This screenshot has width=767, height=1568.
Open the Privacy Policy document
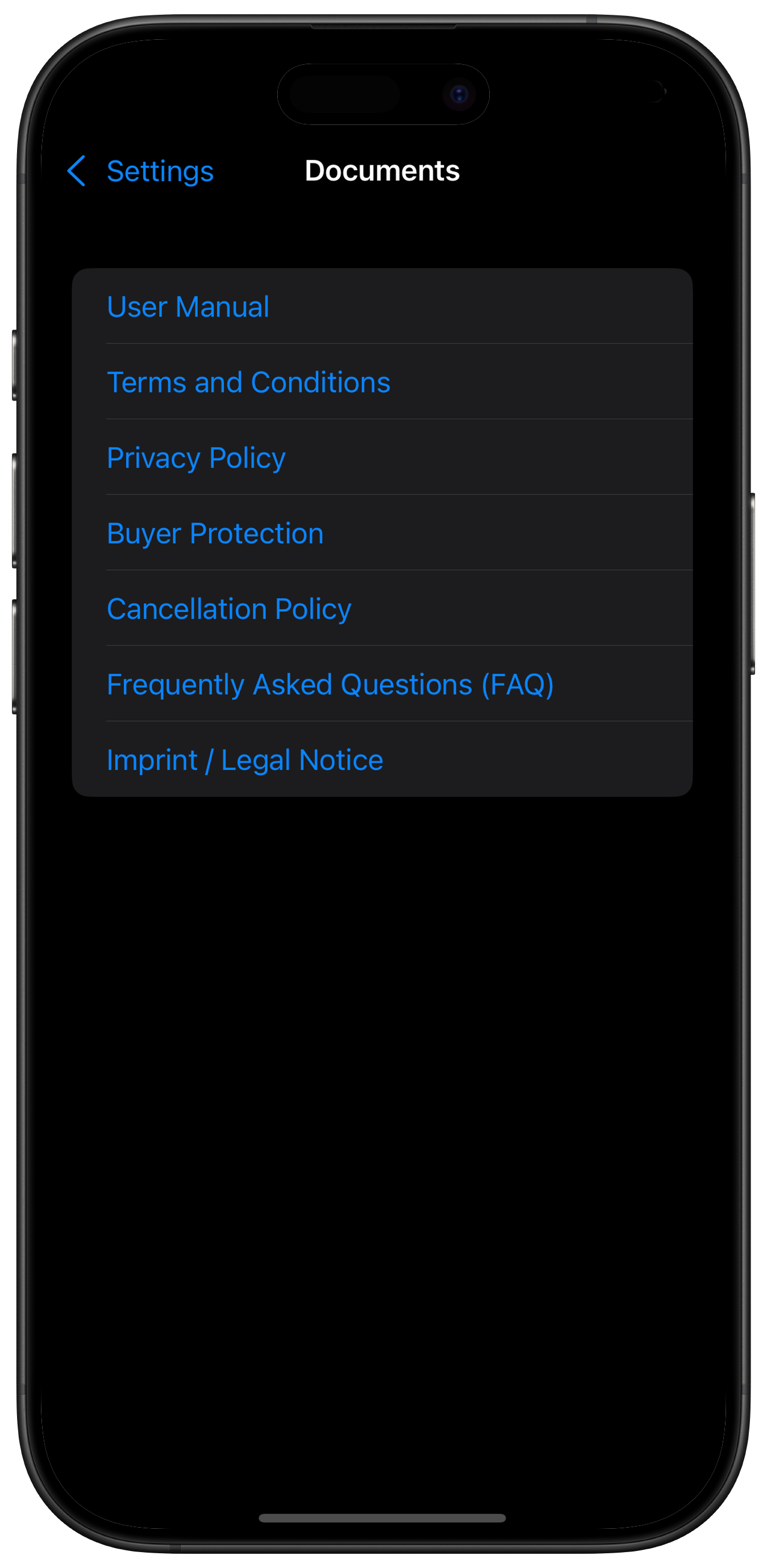click(x=196, y=458)
